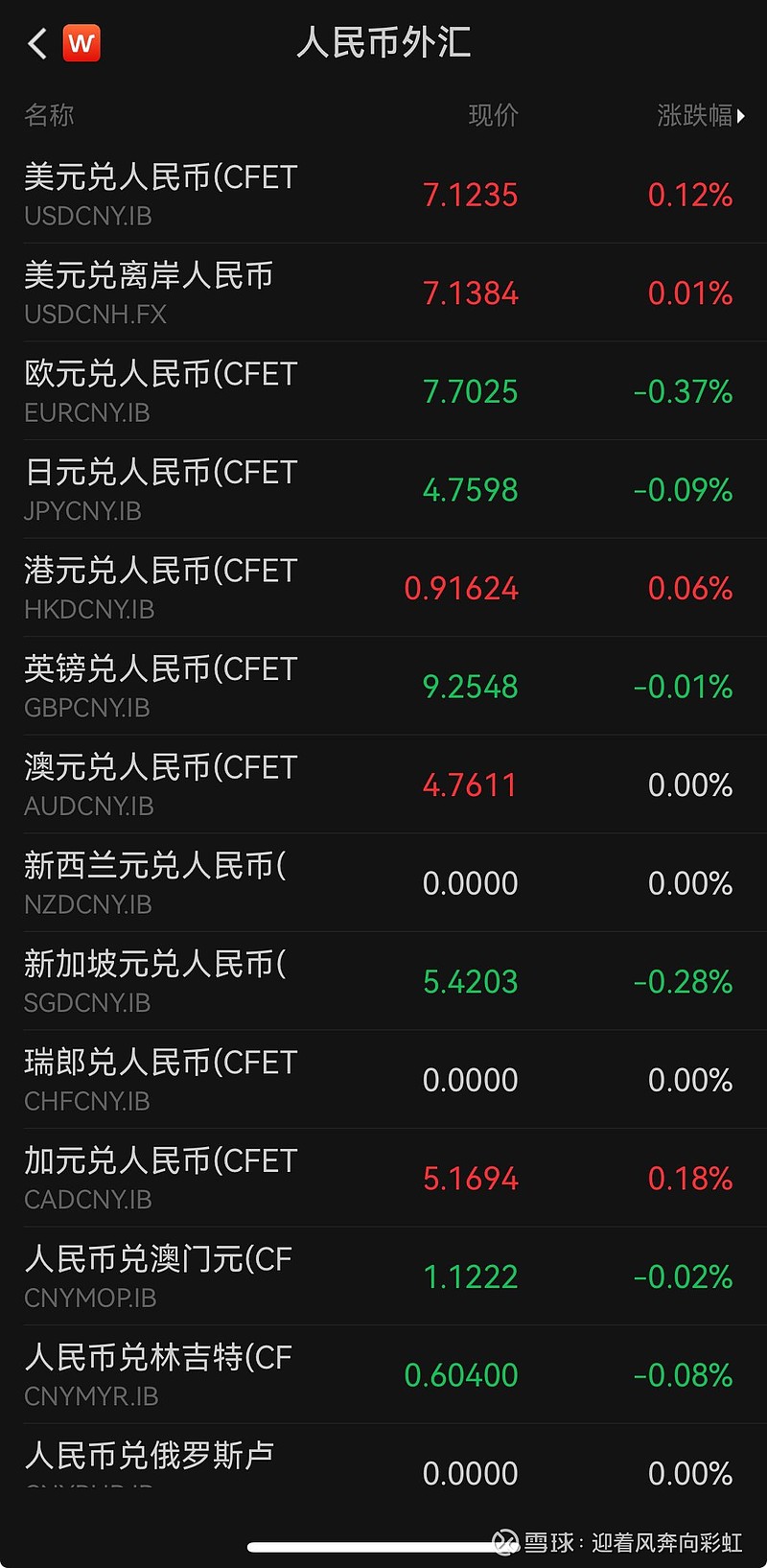Expand the 涨跌幅 sort arrow

point(742,115)
